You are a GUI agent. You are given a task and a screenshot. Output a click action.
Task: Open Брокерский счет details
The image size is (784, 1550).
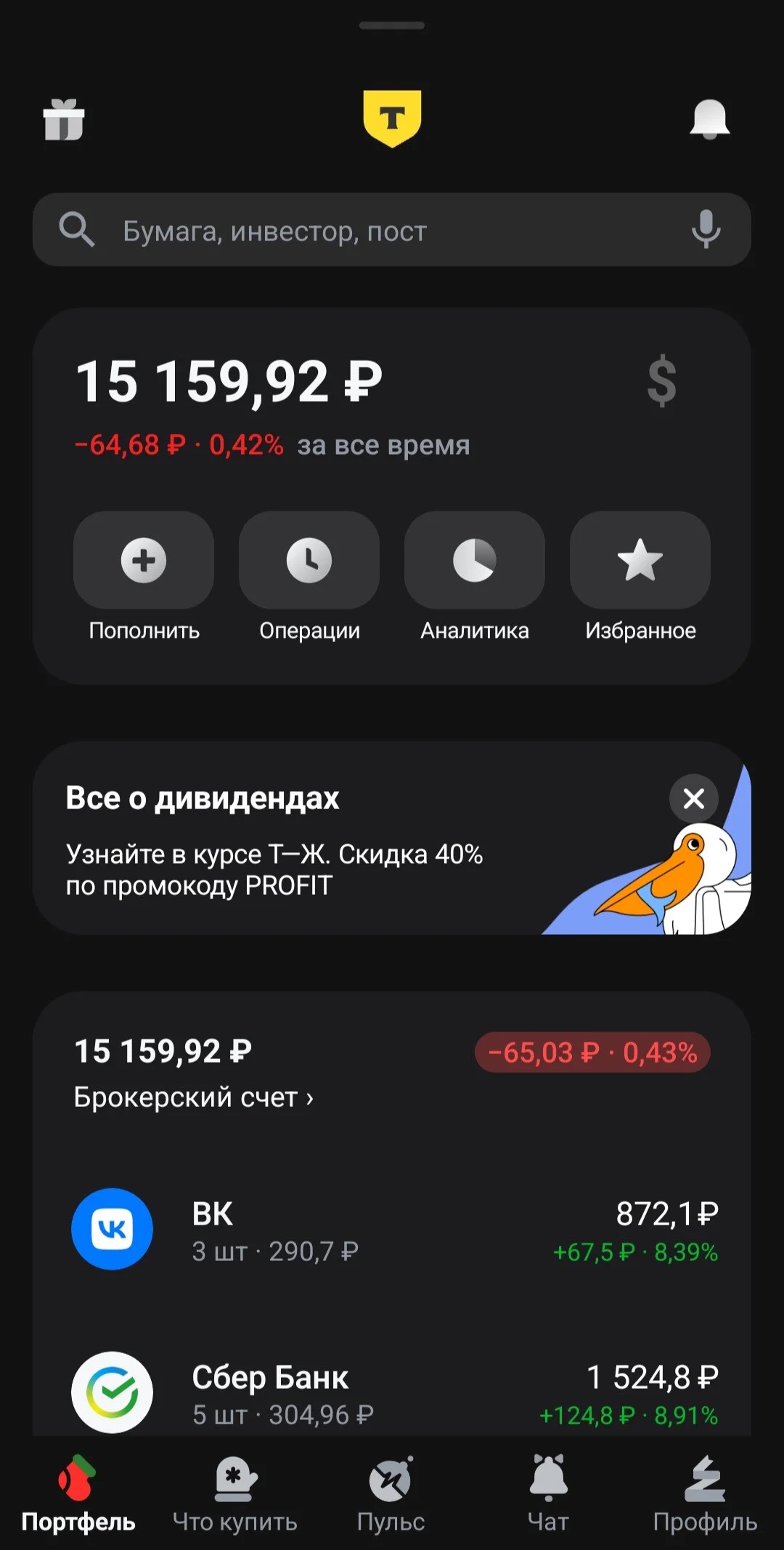click(x=193, y=1097)
